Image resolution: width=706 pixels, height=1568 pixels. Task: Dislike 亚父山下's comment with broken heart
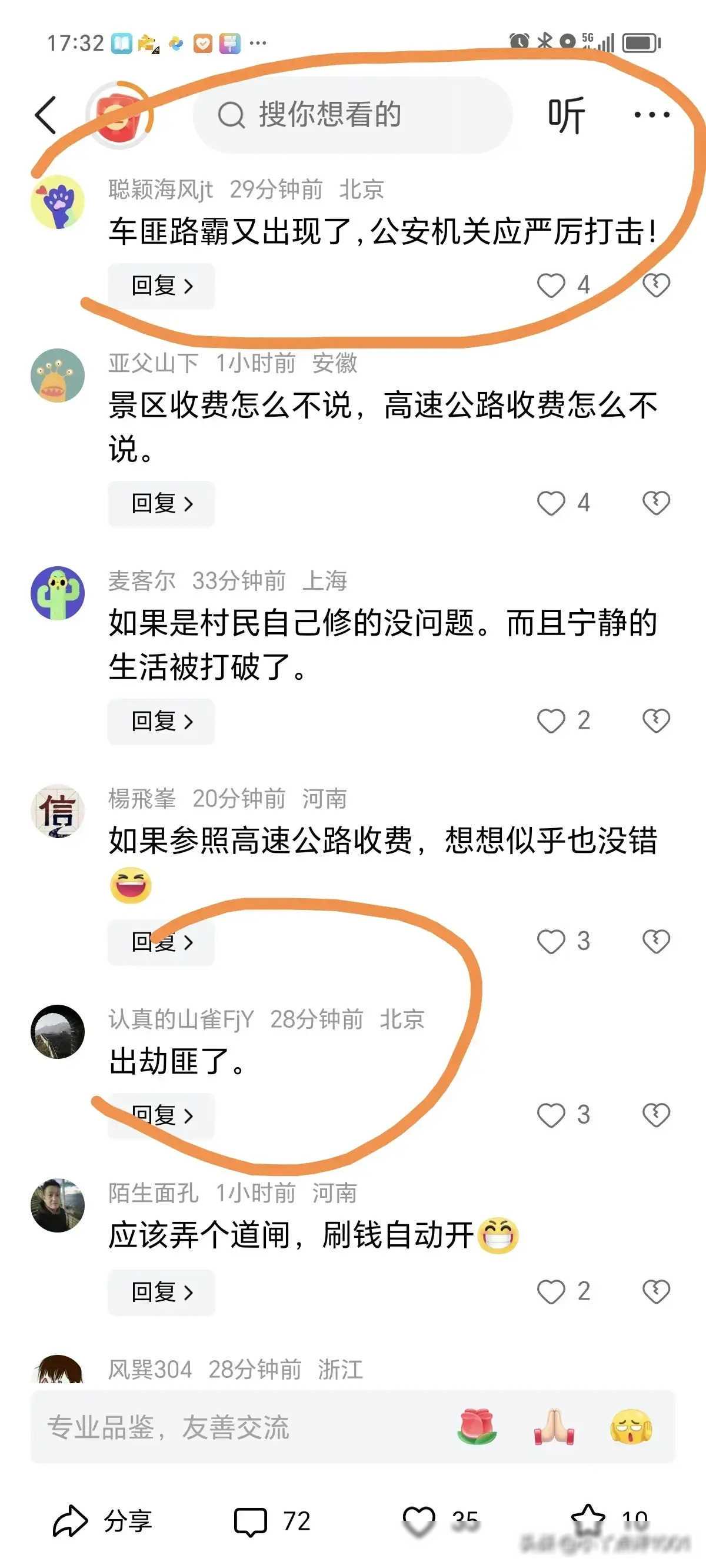[656, 503]
